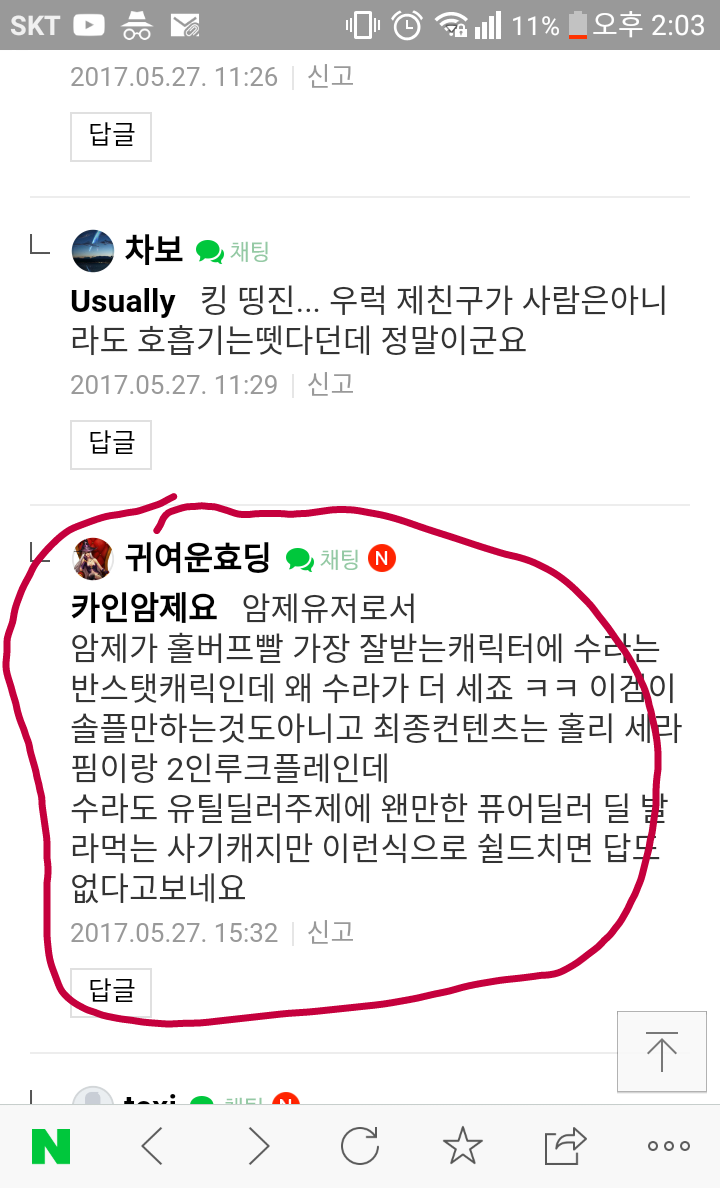Start 채팅 with 귀여운효딩
The height and width of the screenshot is (1188, 720).
click(323, 559)
